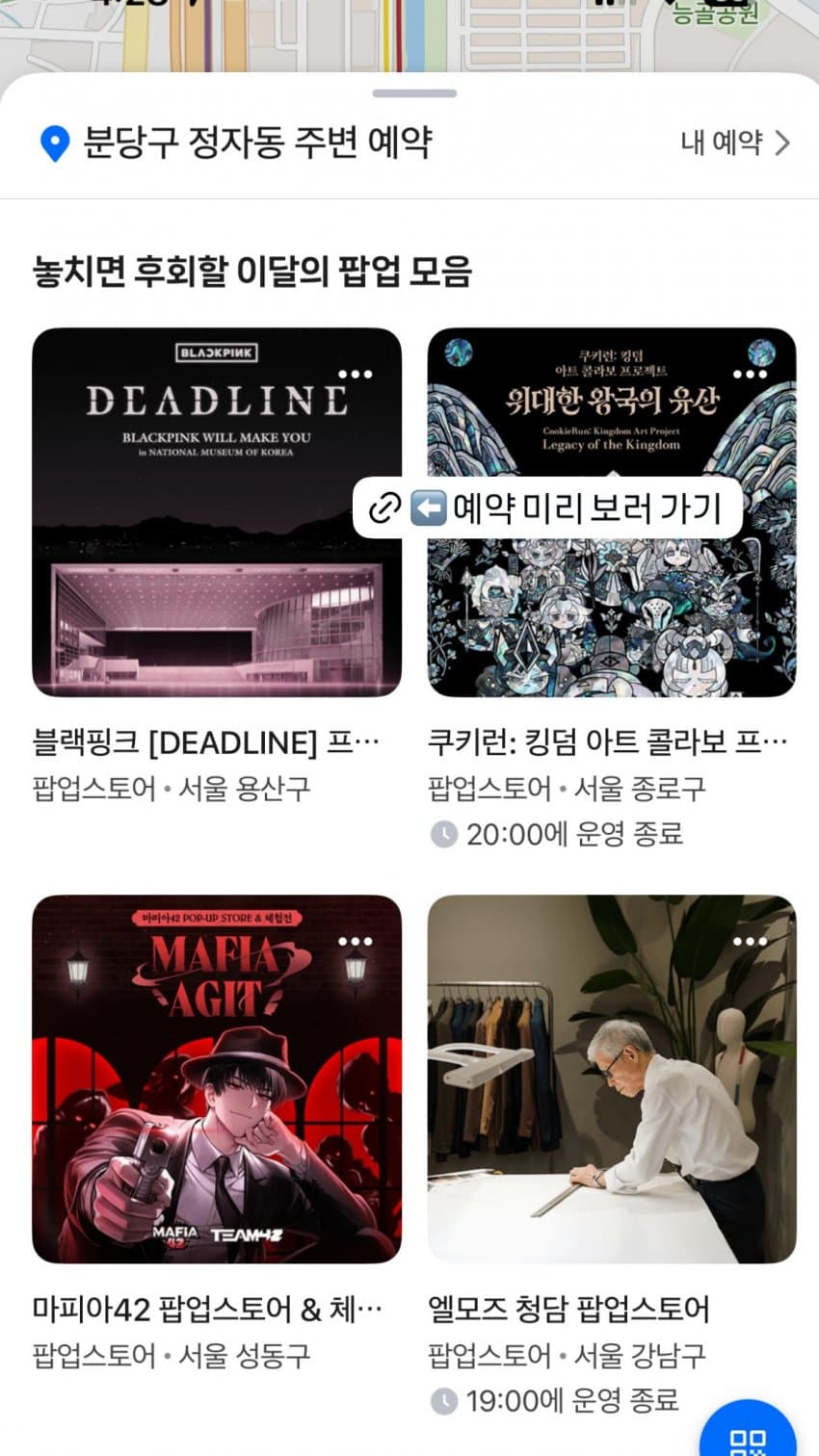Open more options on the 블랙핑크 DEADLINE card
Image resolution: width=819 pixels, height=1456 pixels.
pos(355,375)
